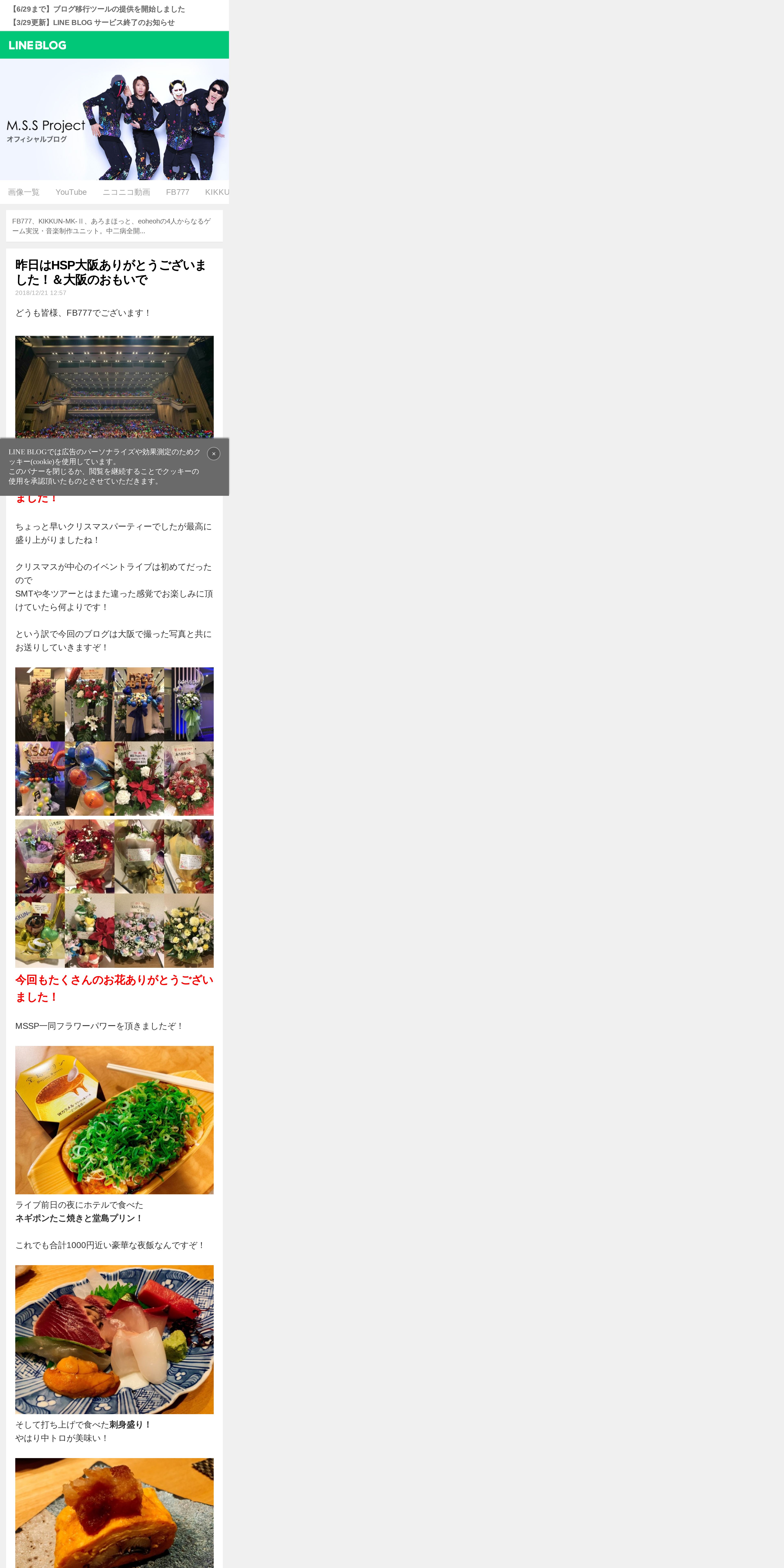The height and width of the screenshot is (1568, 784).
Task: Open the M.S.S Project blog header banner
Action: tap(114, 119)
